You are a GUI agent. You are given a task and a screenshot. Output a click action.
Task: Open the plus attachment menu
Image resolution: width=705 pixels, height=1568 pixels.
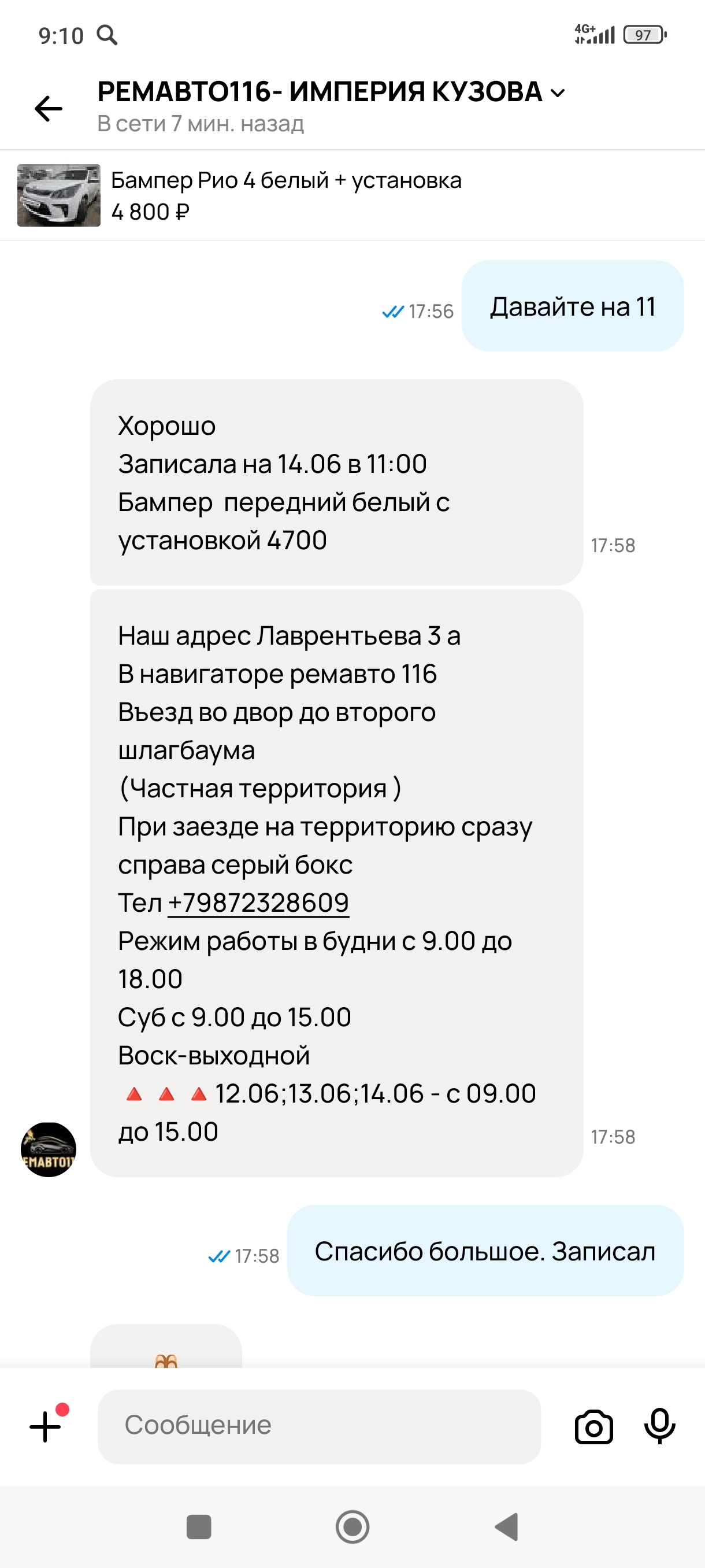(46, 1426)
